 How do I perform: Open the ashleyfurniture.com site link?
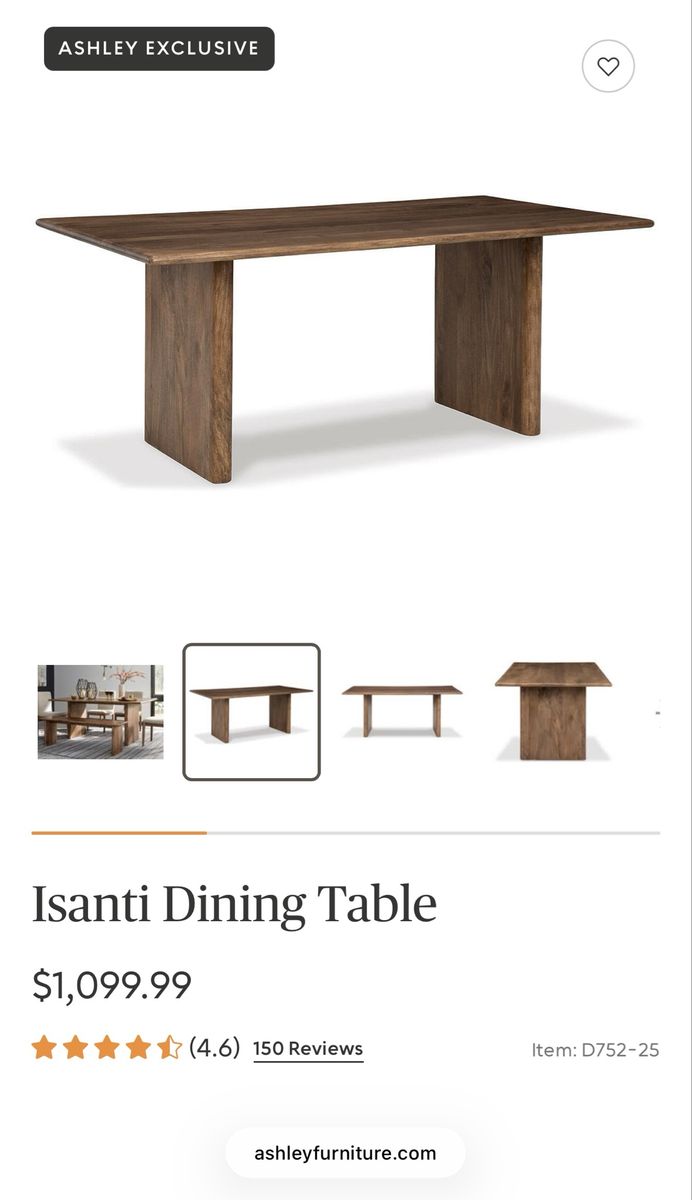[x=345, y=1153]
